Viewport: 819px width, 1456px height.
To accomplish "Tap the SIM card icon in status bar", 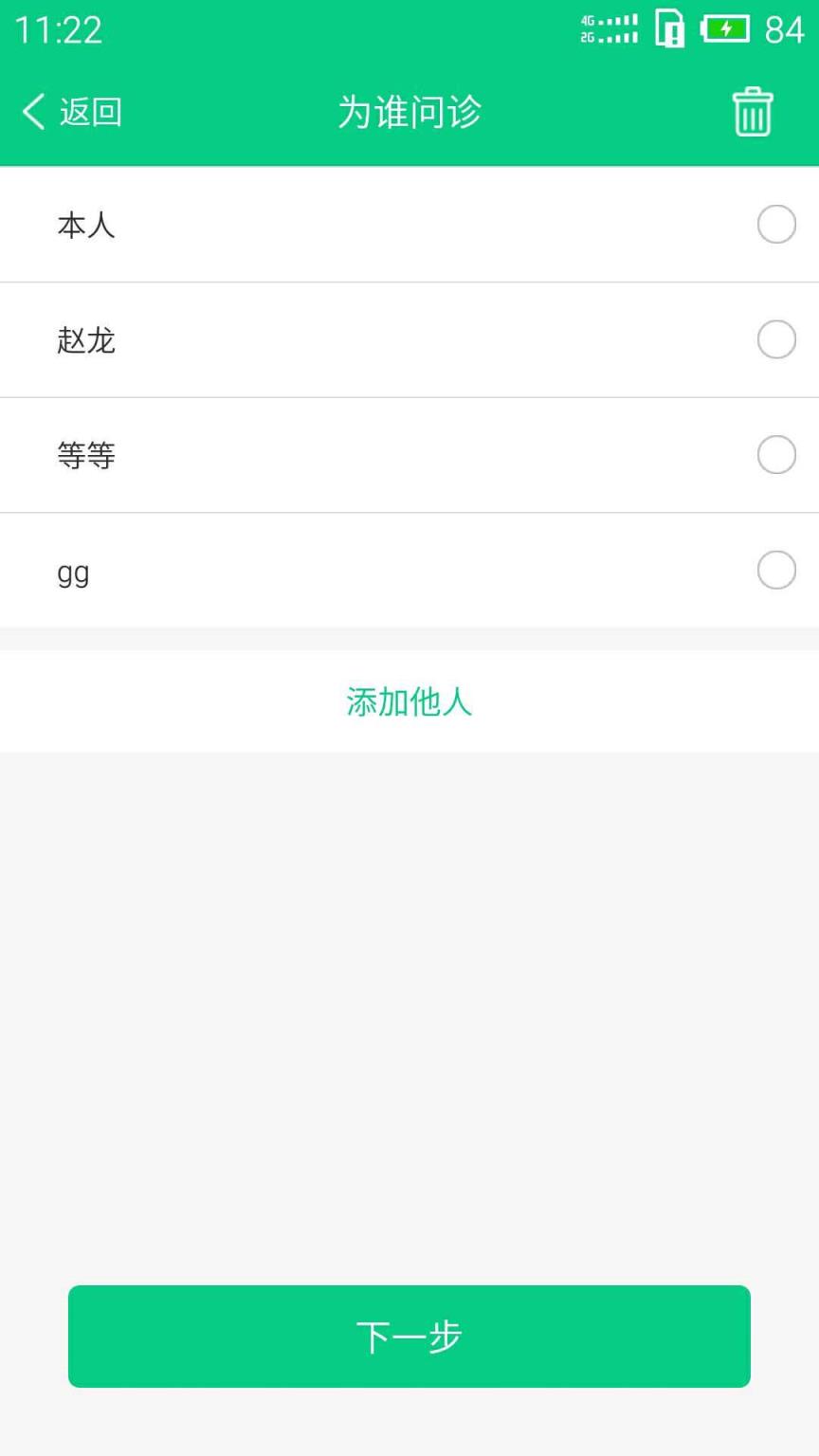I will click(x=669, y=28).
